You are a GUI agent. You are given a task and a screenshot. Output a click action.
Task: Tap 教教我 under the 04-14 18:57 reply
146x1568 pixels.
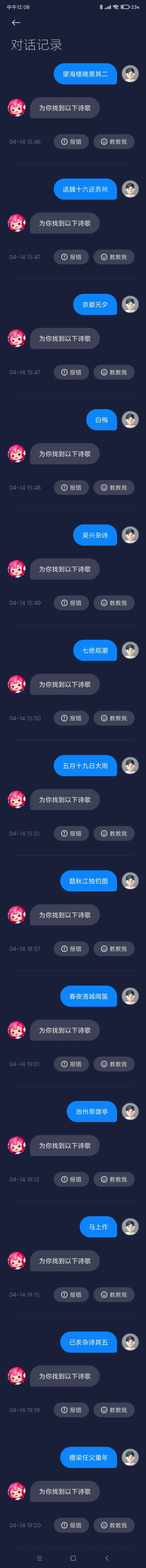(114, 949)
